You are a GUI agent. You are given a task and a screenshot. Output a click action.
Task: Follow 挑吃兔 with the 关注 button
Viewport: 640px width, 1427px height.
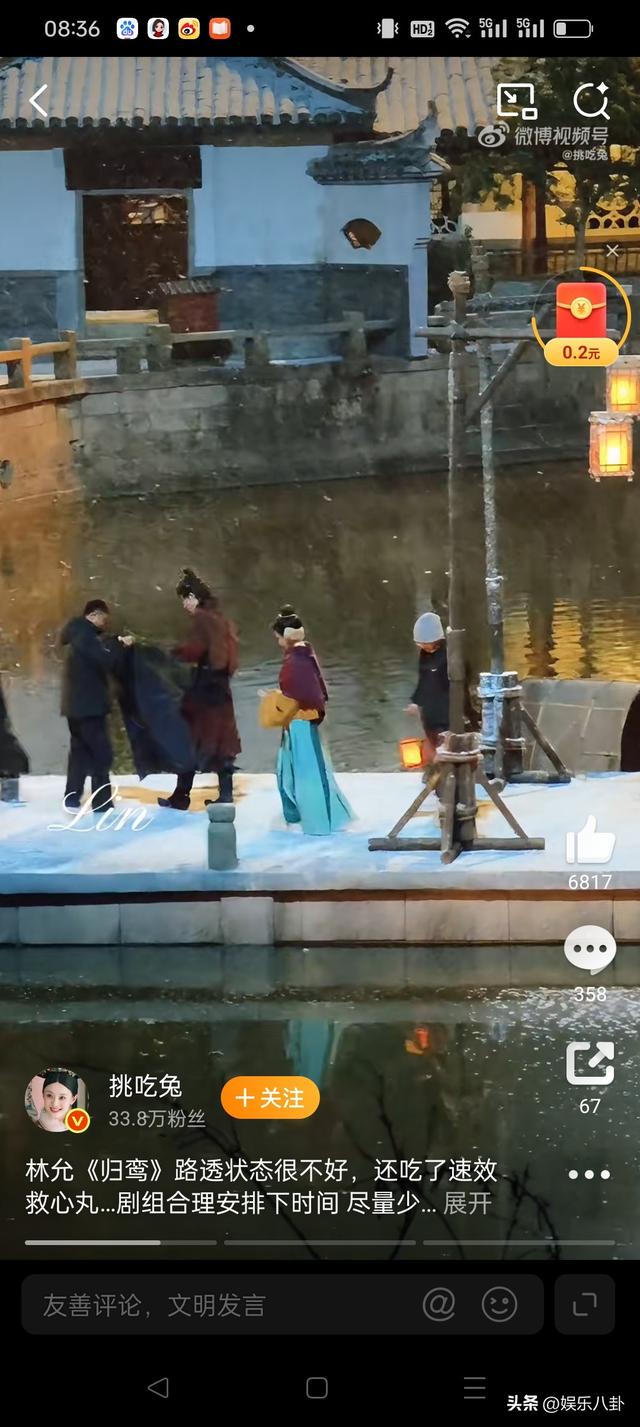[270, 1098]
